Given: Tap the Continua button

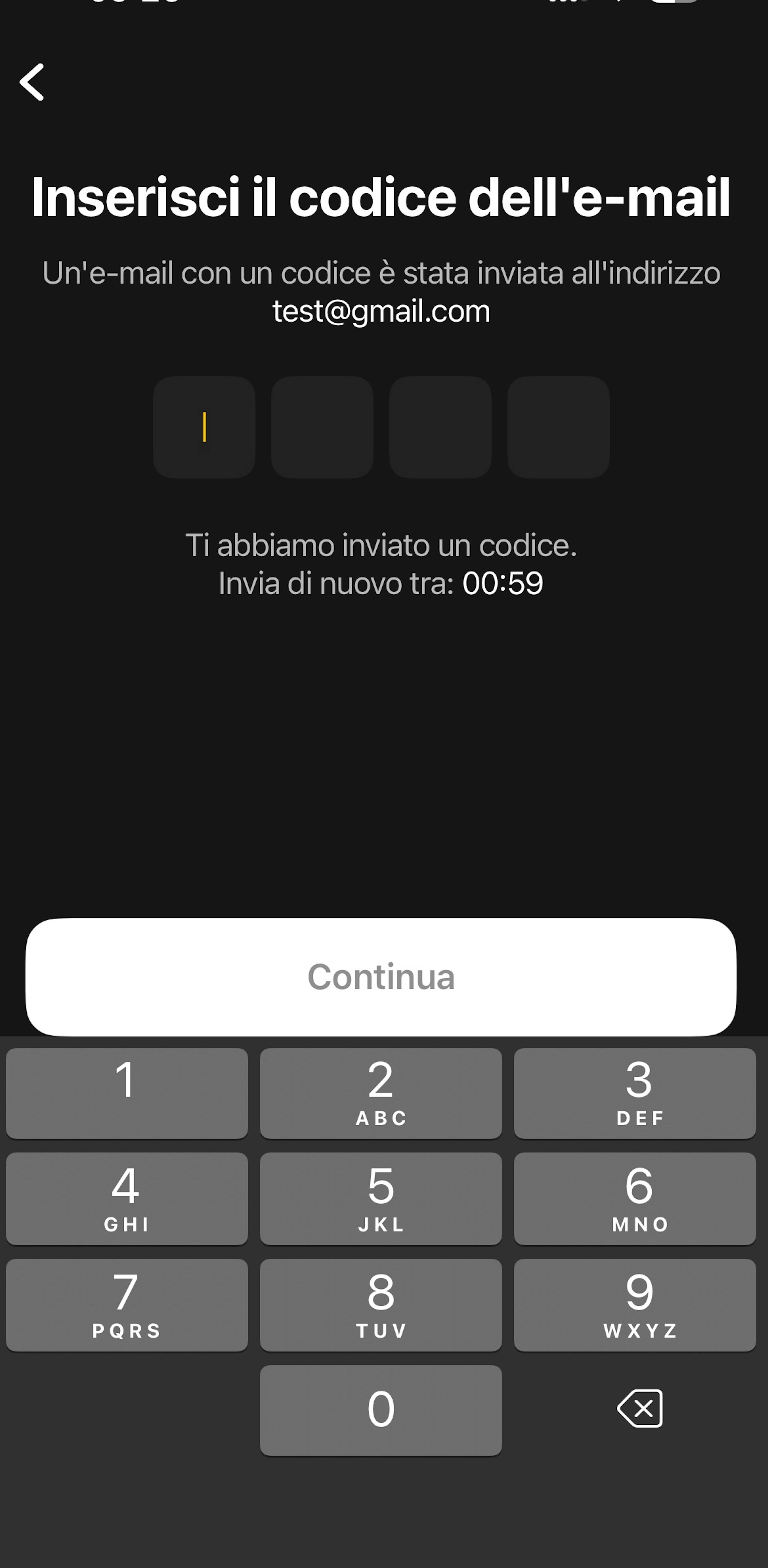Looking at the screenshot, I should (381, 976).
